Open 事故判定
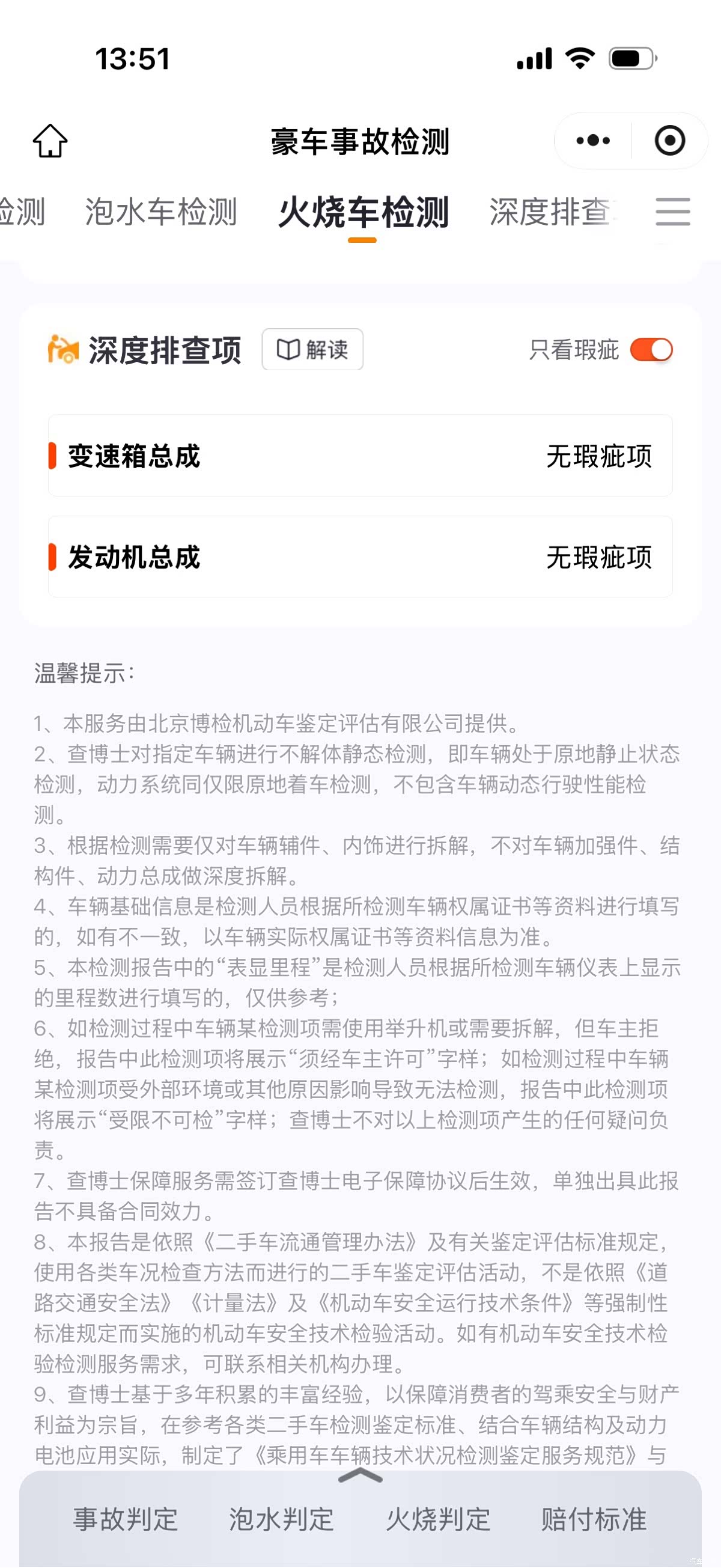This screenshot has width=721, height=1568. click(126, 1519)
